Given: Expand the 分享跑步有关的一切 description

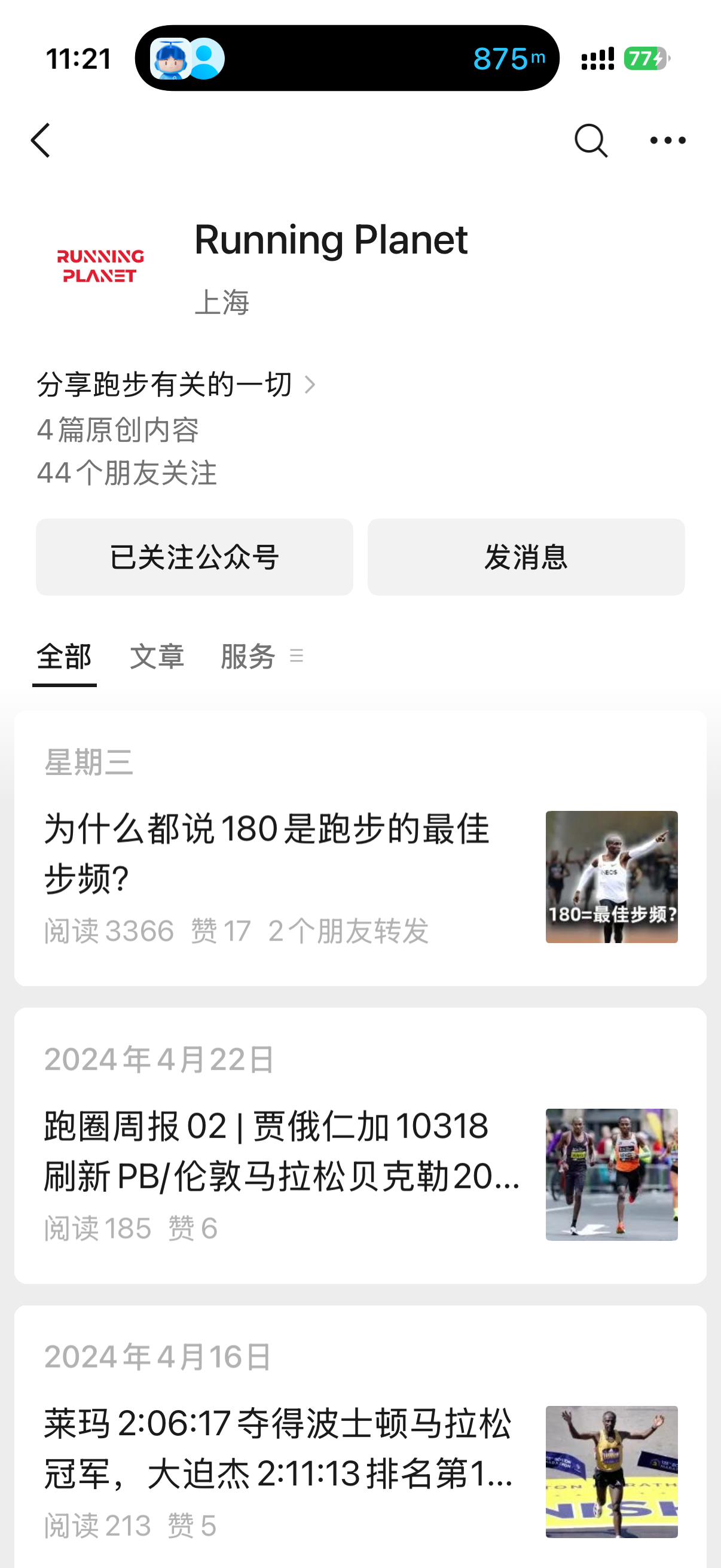Looking at the screenshot, I should (176, 385).
